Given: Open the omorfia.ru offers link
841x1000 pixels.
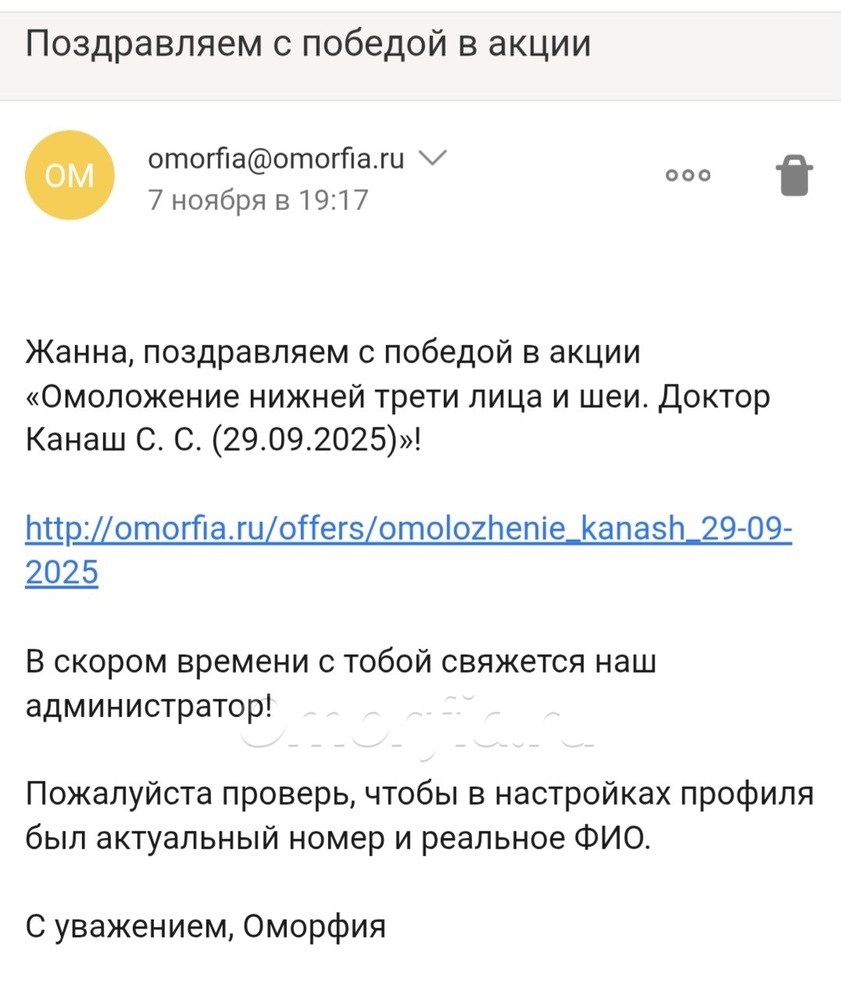Looking at the screenshot, I should 408,528.
